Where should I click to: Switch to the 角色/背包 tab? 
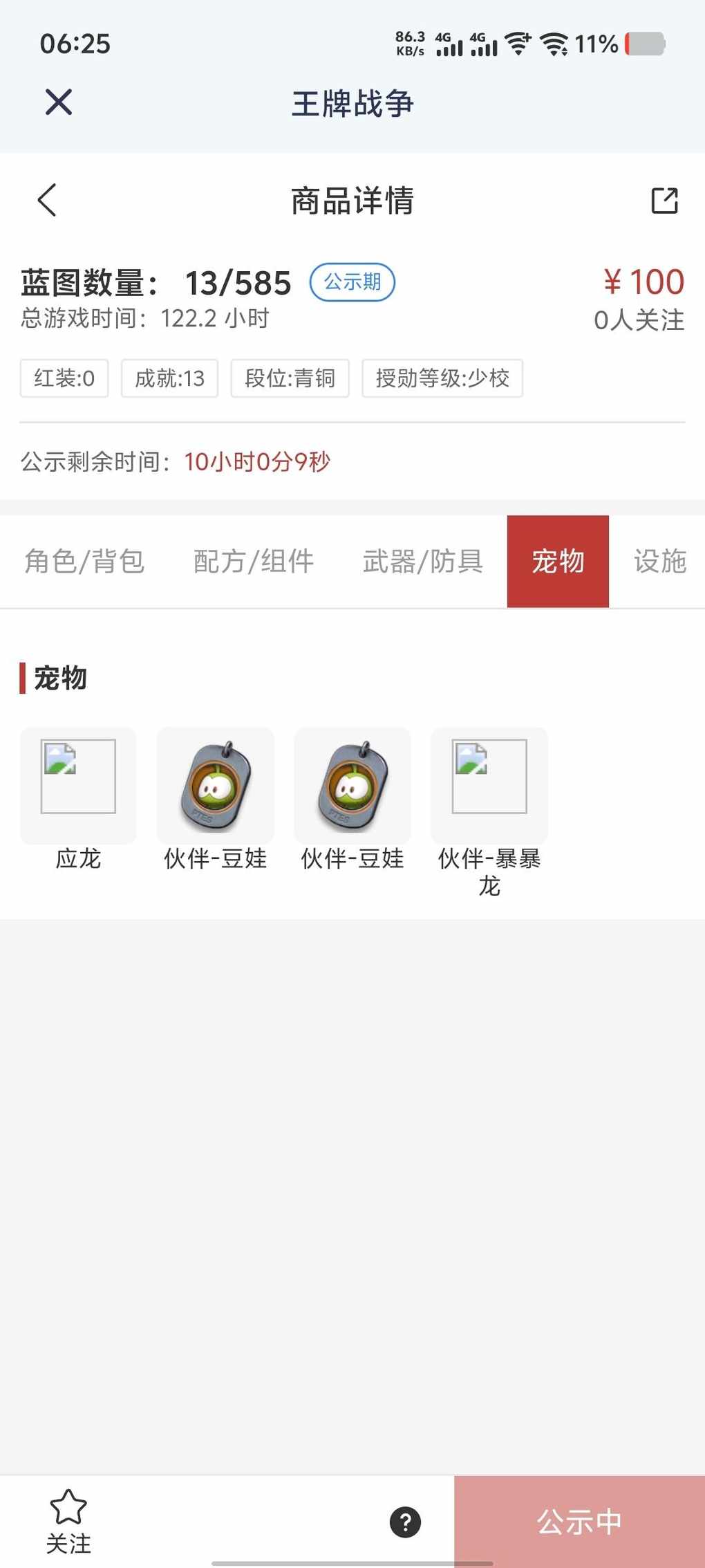(84, 561)
